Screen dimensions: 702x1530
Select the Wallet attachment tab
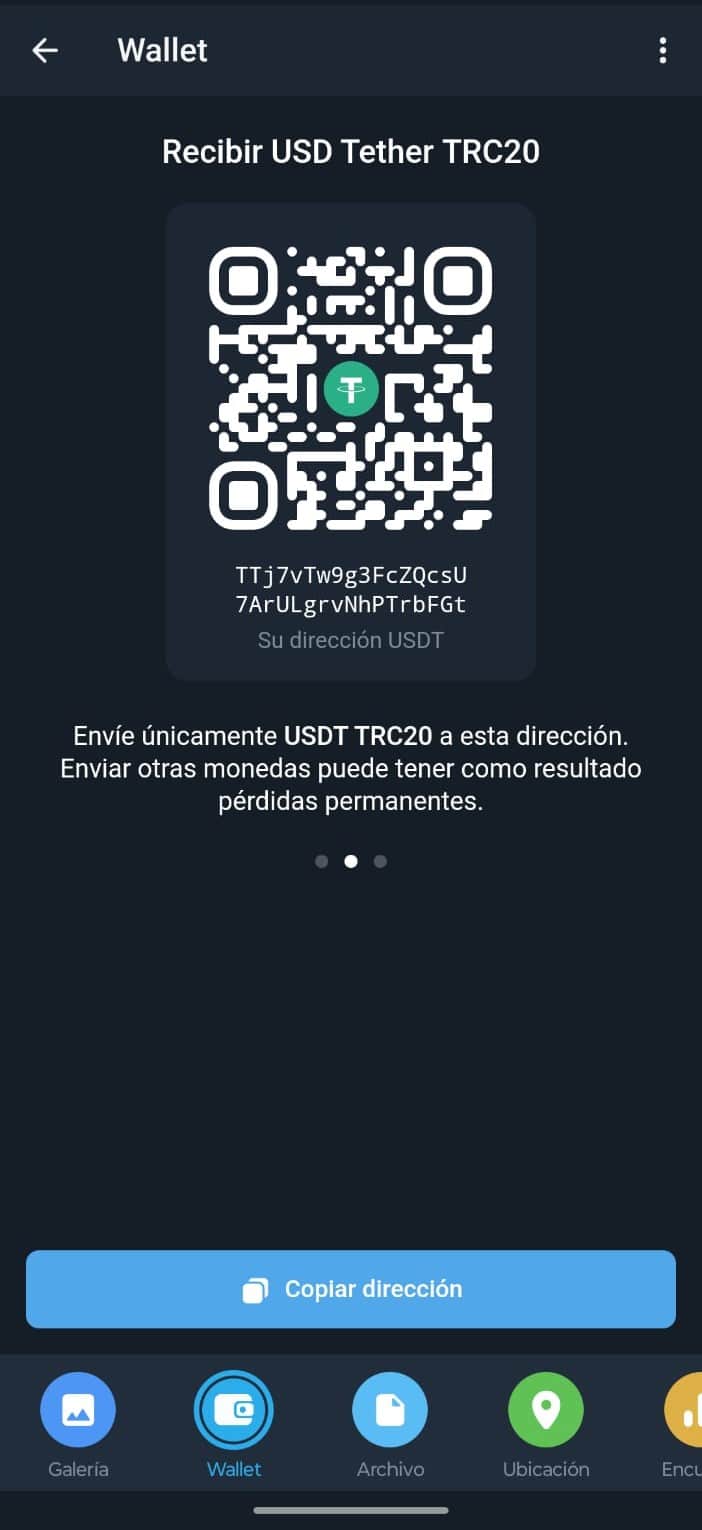click(234, 1425)
